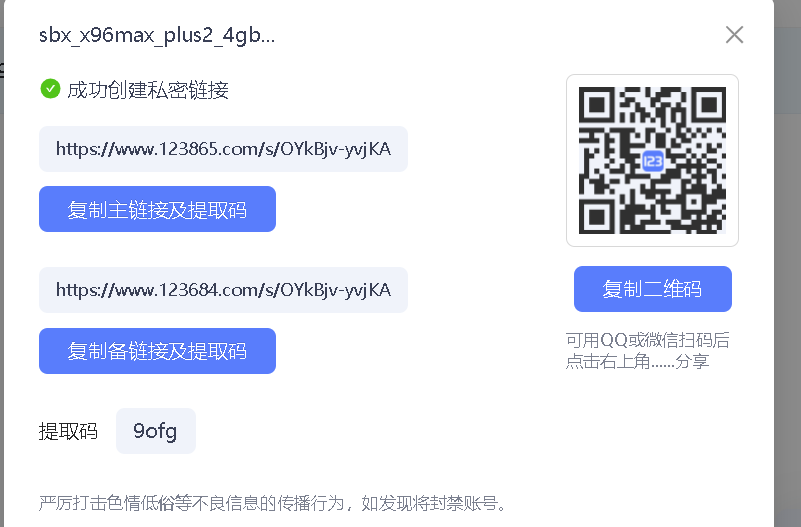Select the 123684.com backup link field

223,290
